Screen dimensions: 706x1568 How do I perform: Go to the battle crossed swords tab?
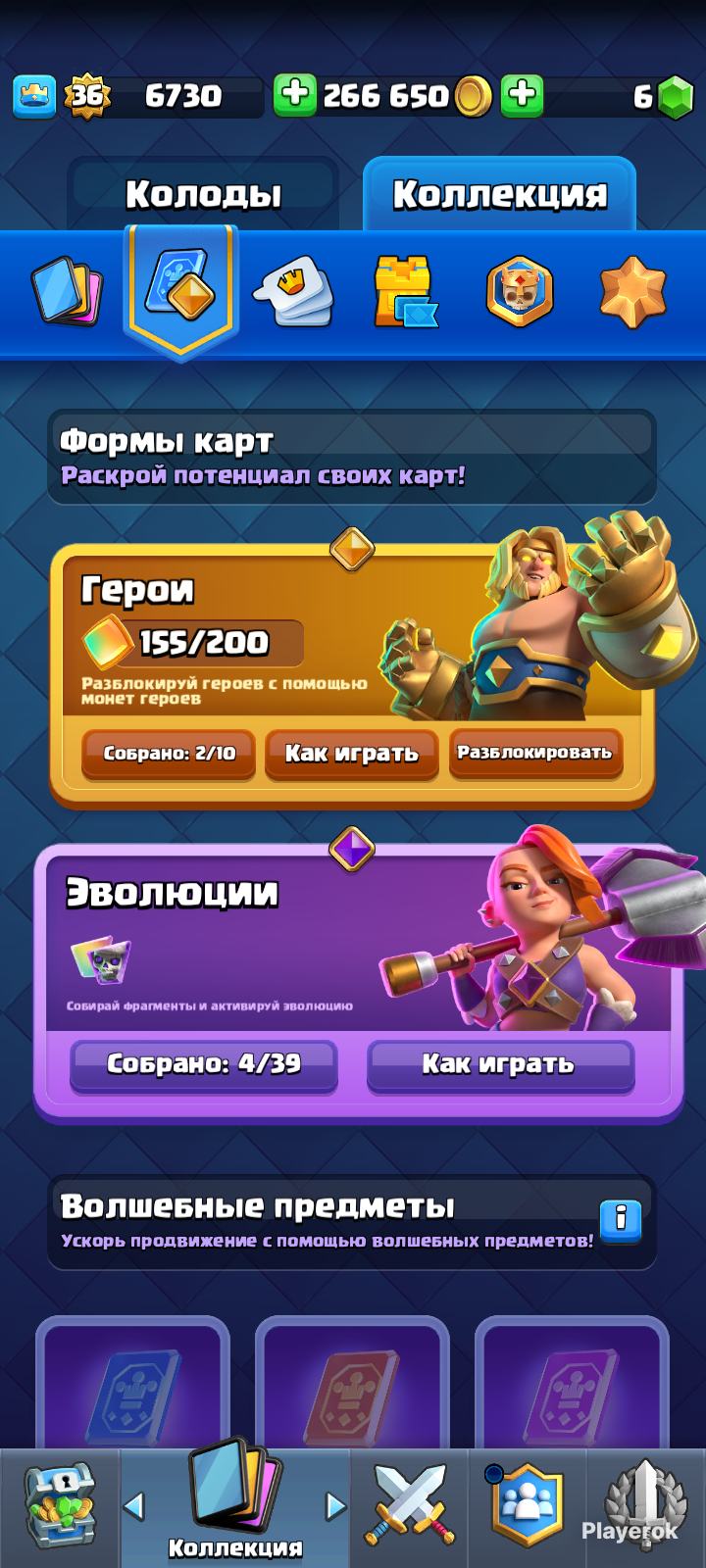409,1507
